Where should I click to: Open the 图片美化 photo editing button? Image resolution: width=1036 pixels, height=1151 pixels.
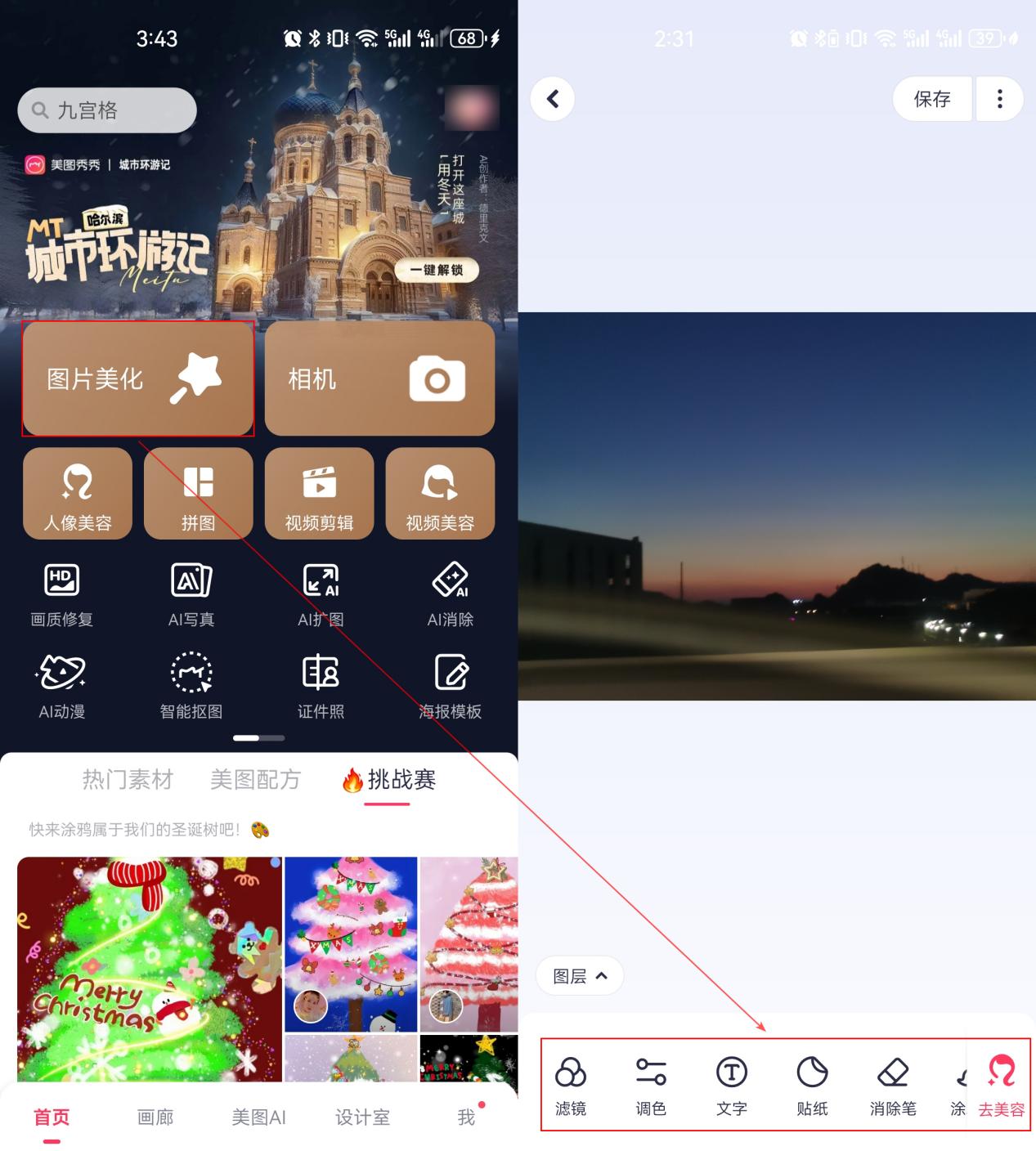137,378
